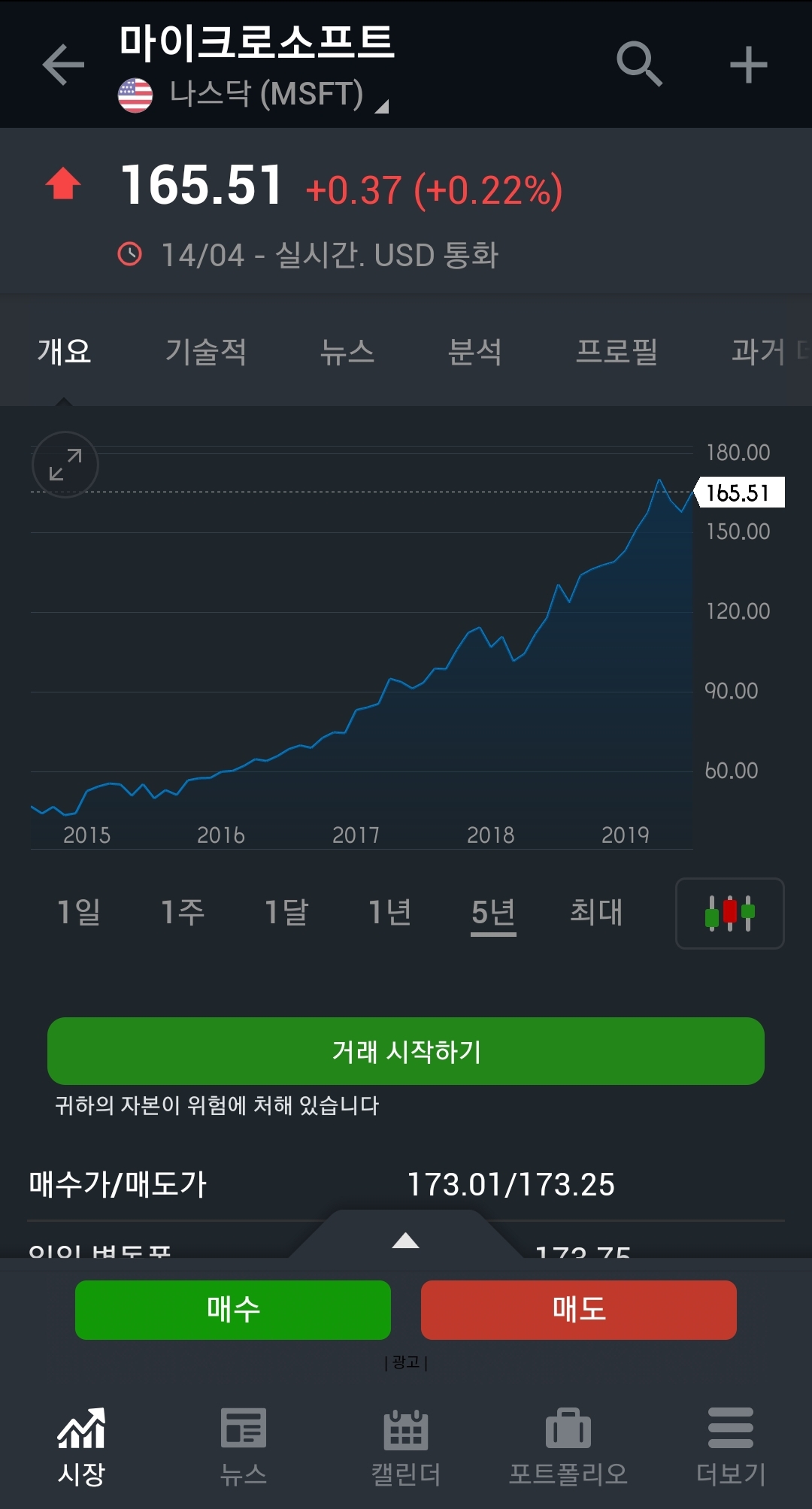Go back using the arrow
The width and height of the screenshot is (812, 1509).
point(63,65)
